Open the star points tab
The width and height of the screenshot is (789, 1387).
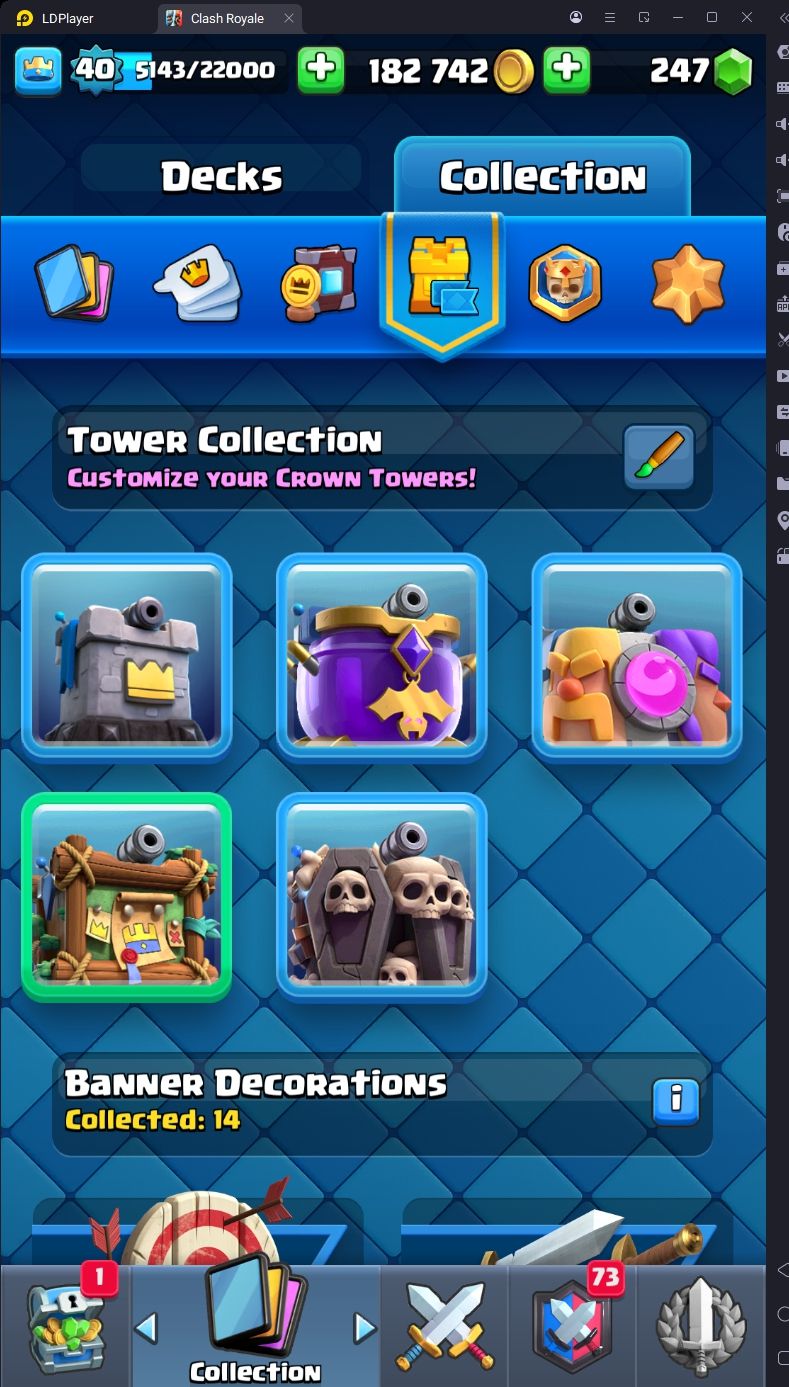point(687,283)
